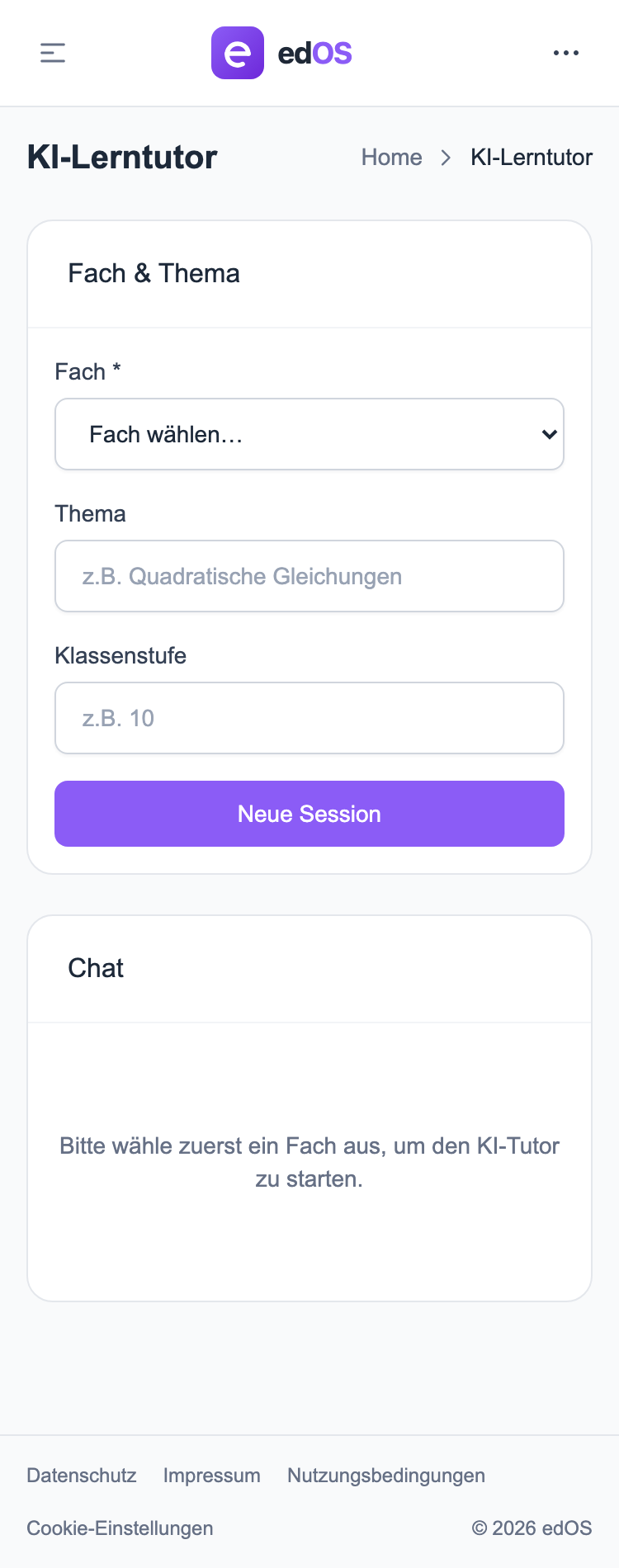The width and height of the screenshot is (619, 1568).
Task: Follow the Home breadcrumb link
Action: [391, 157]
